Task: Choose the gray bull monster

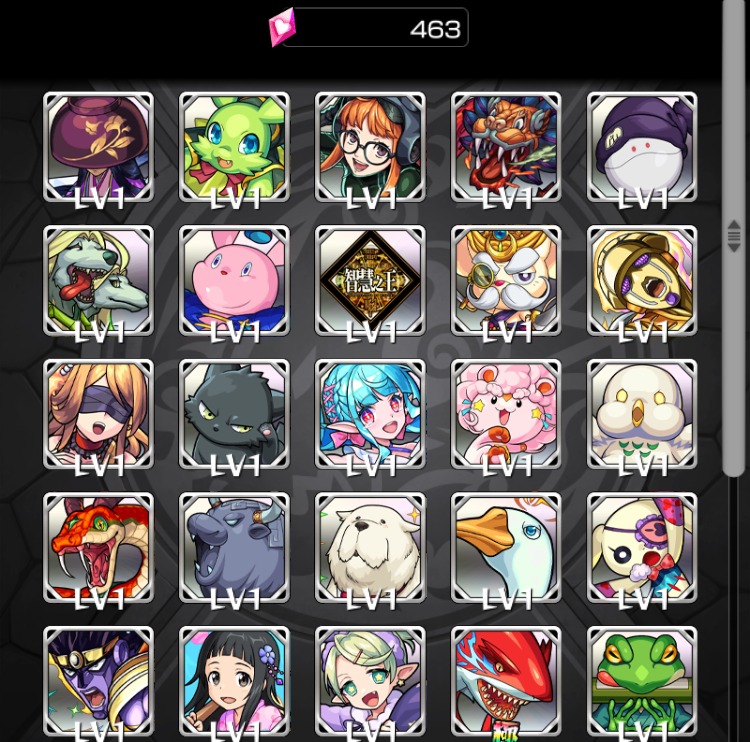Action: pos(234,547)
